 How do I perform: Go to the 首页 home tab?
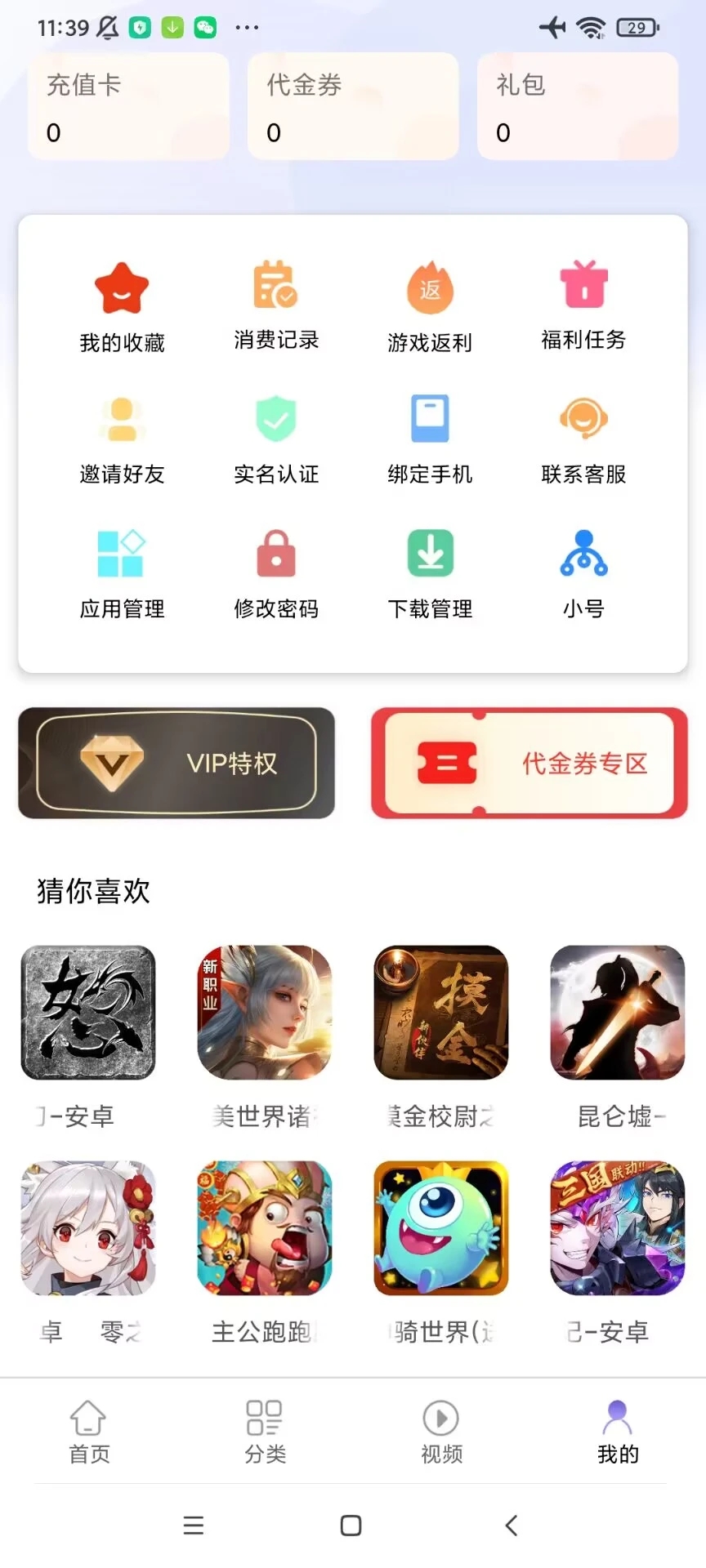(x=88, y=1433)
